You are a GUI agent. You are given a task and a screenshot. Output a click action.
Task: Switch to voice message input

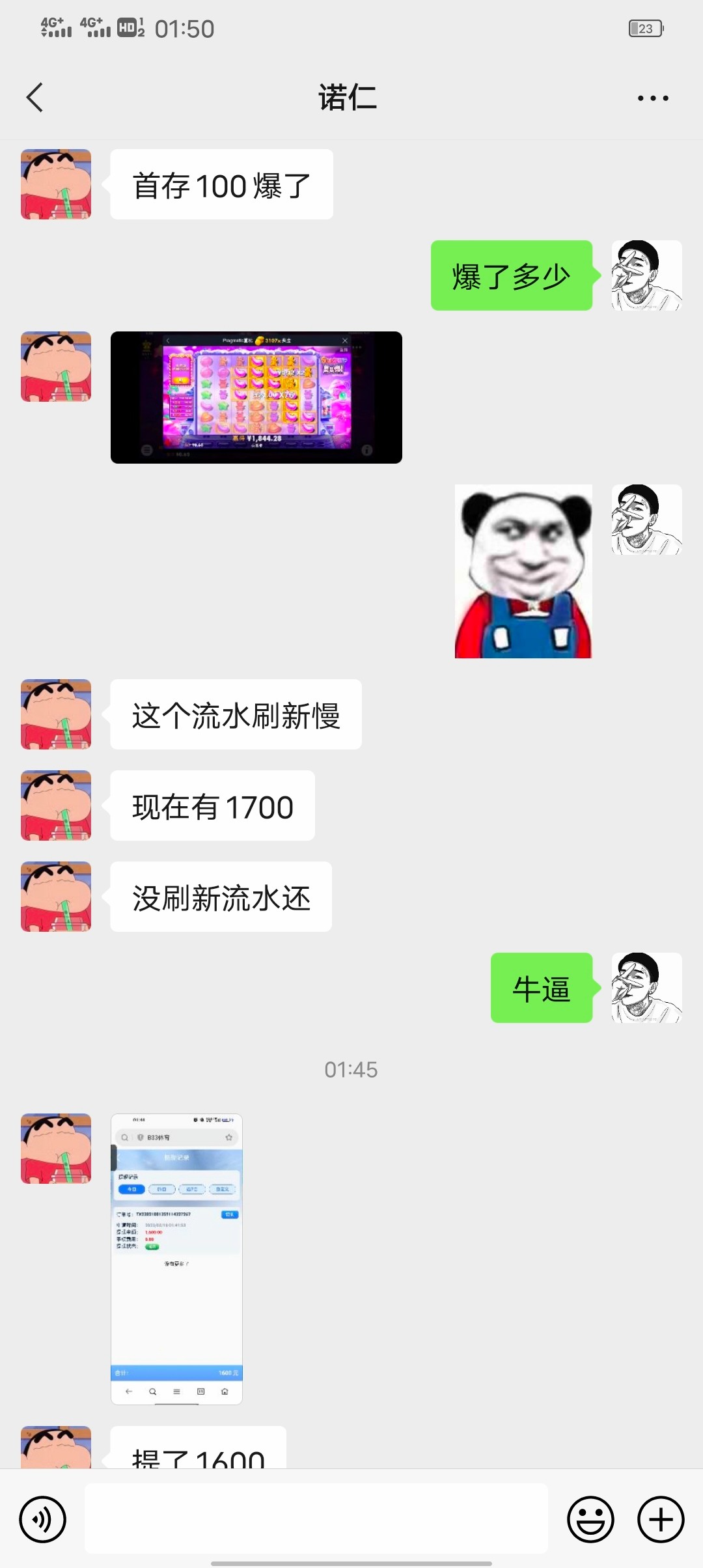click(43, 1520)
